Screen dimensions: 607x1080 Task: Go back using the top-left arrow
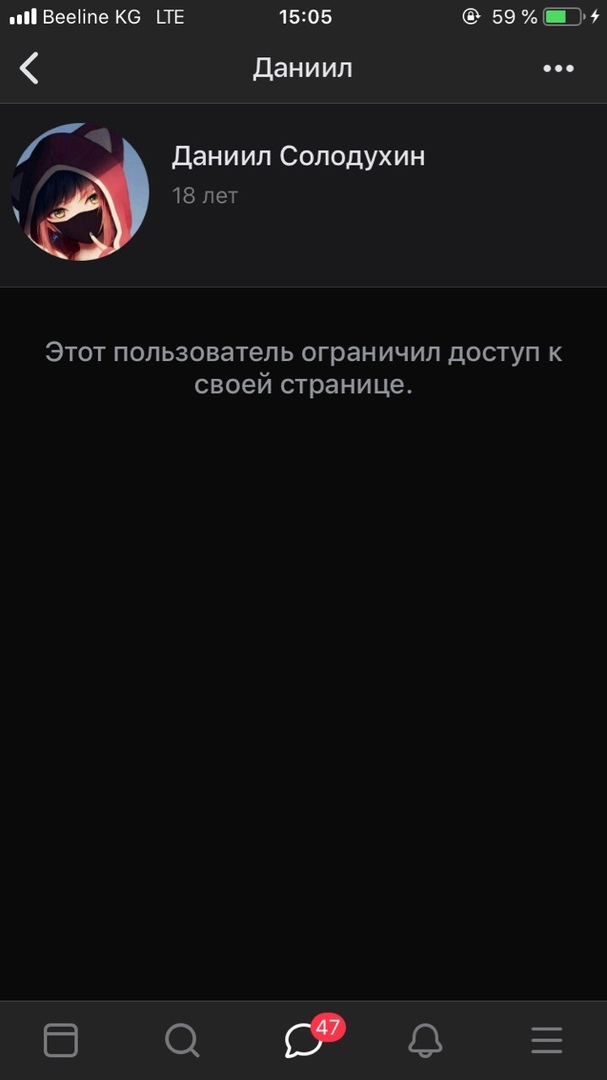coord(30,68)
